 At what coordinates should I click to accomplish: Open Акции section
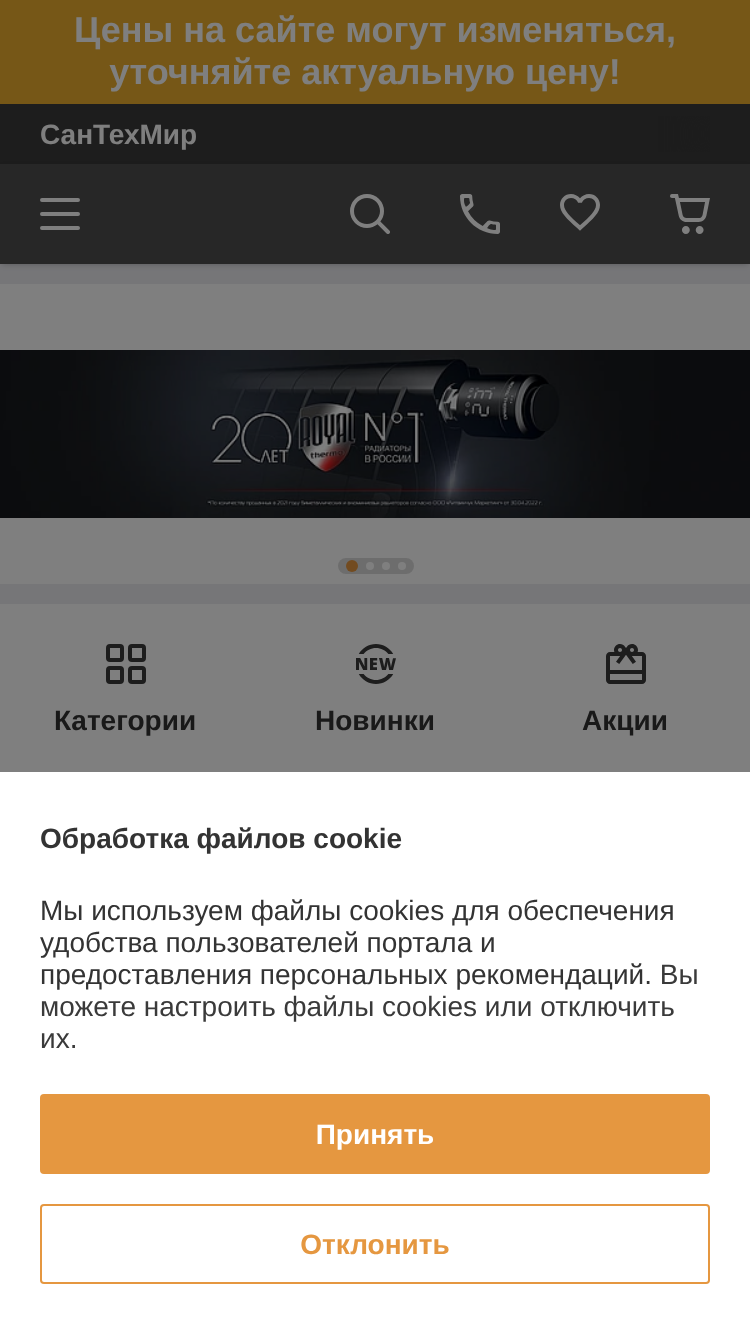625,690
